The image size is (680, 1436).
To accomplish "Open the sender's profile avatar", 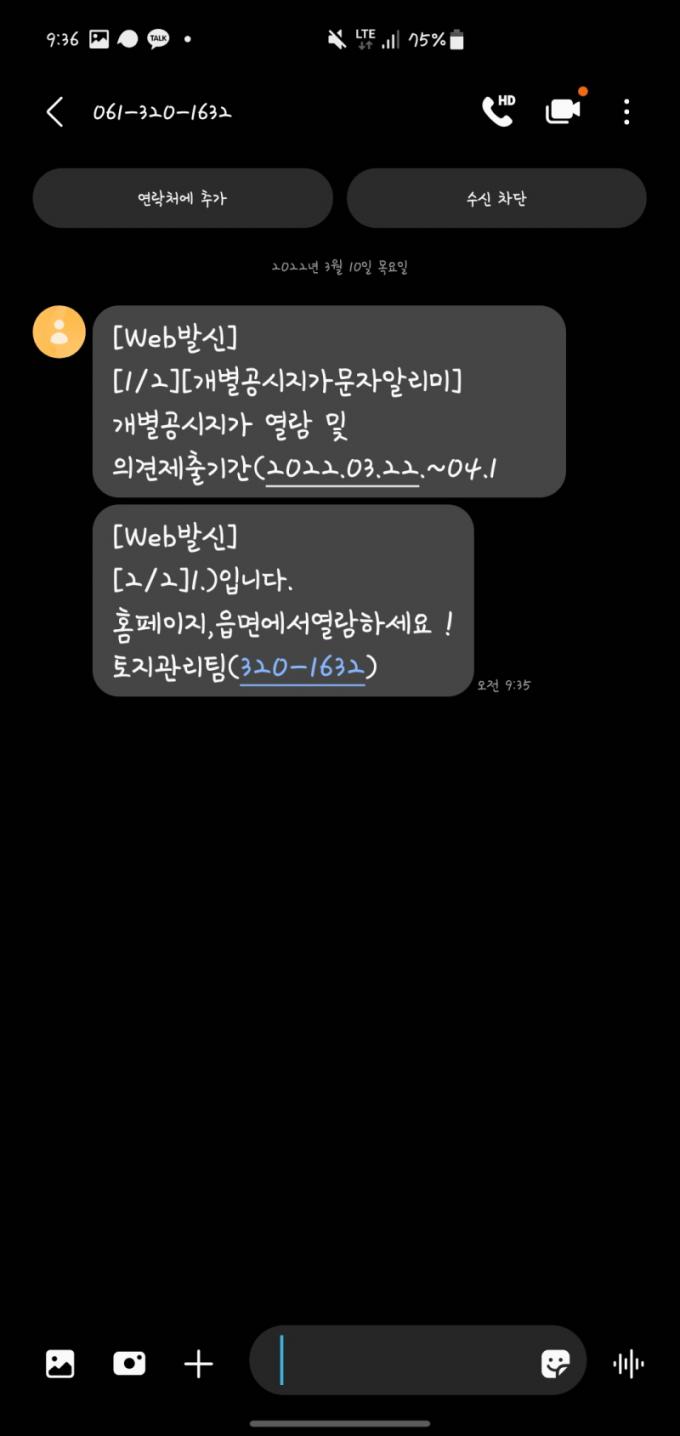I will (x=59, y=332).
